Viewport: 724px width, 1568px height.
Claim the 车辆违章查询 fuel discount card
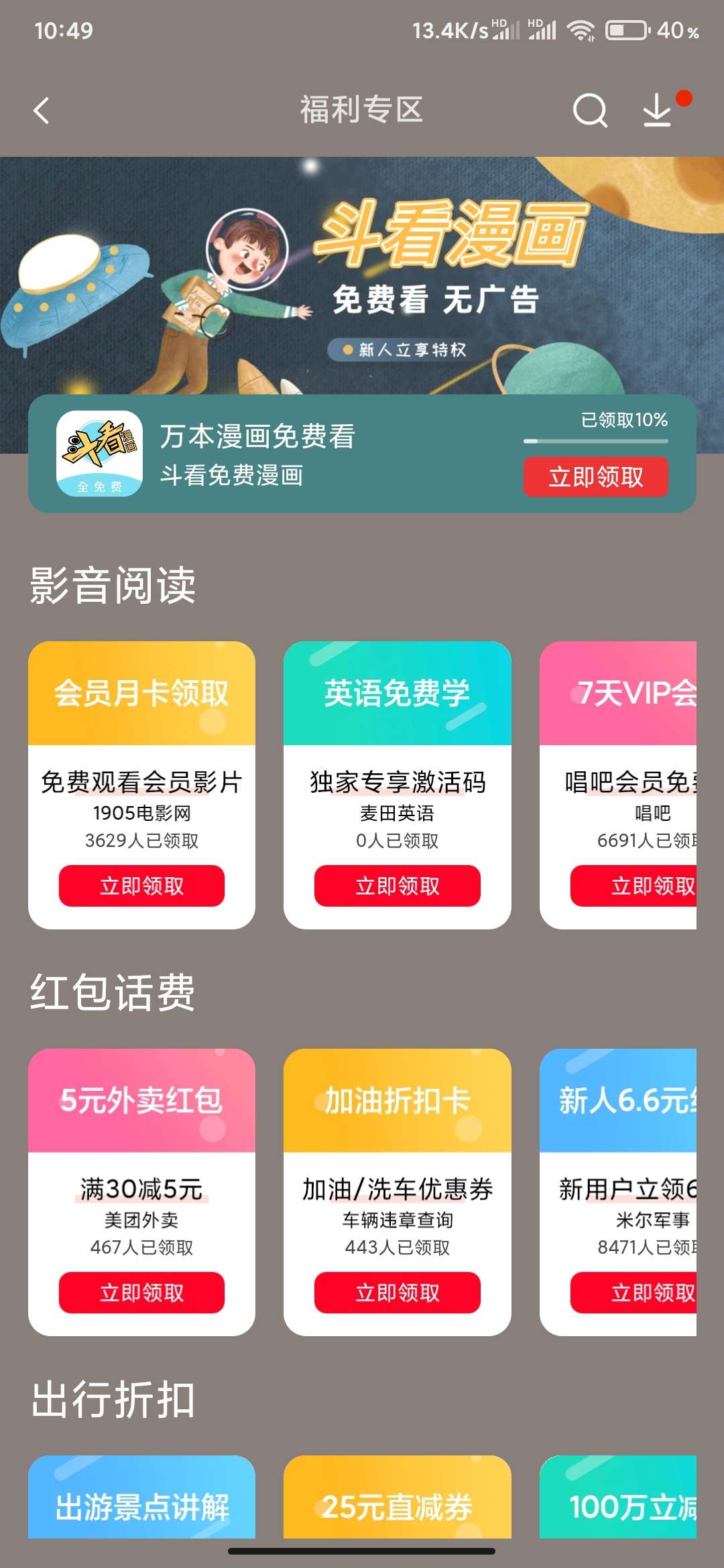pos(397,1293)
